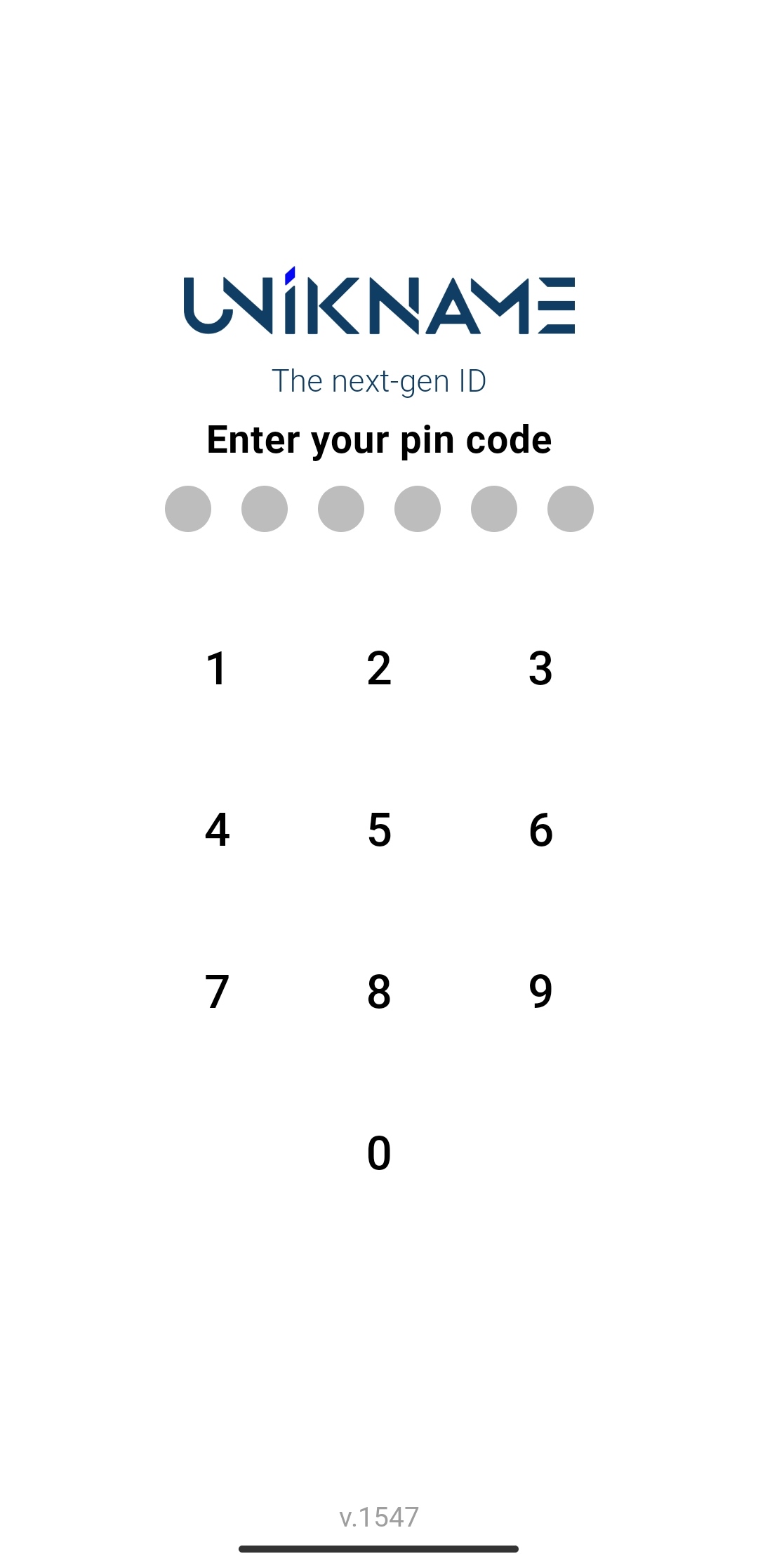
Task: Choose key 9 for the pin code
Action: 540,991
